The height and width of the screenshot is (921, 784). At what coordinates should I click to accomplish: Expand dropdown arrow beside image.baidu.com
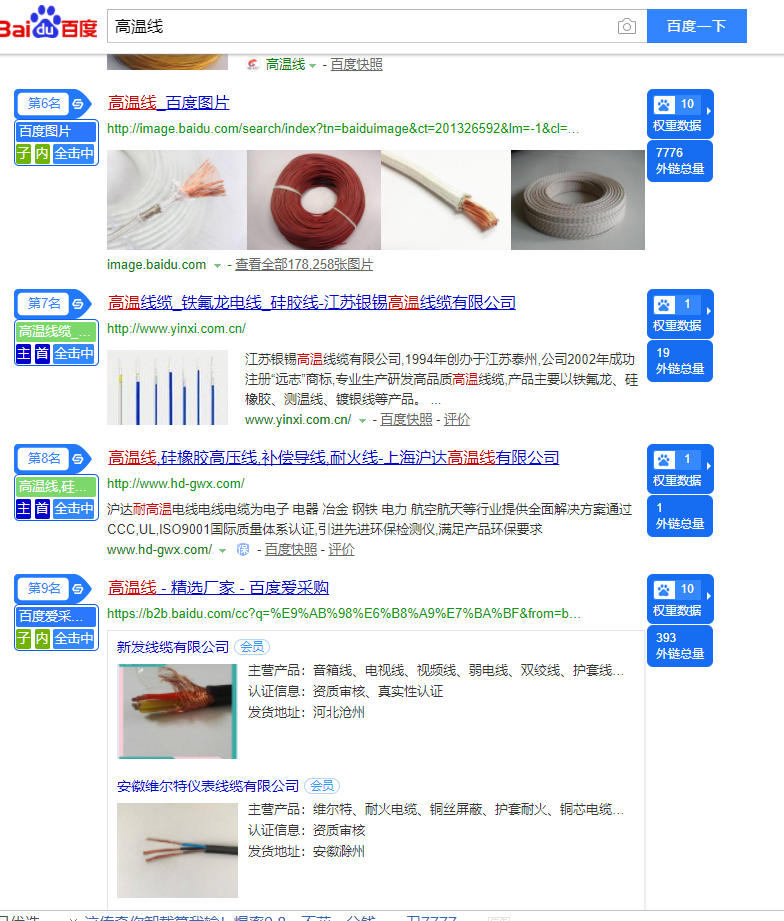pyautogui.click(x=217, y=265)
